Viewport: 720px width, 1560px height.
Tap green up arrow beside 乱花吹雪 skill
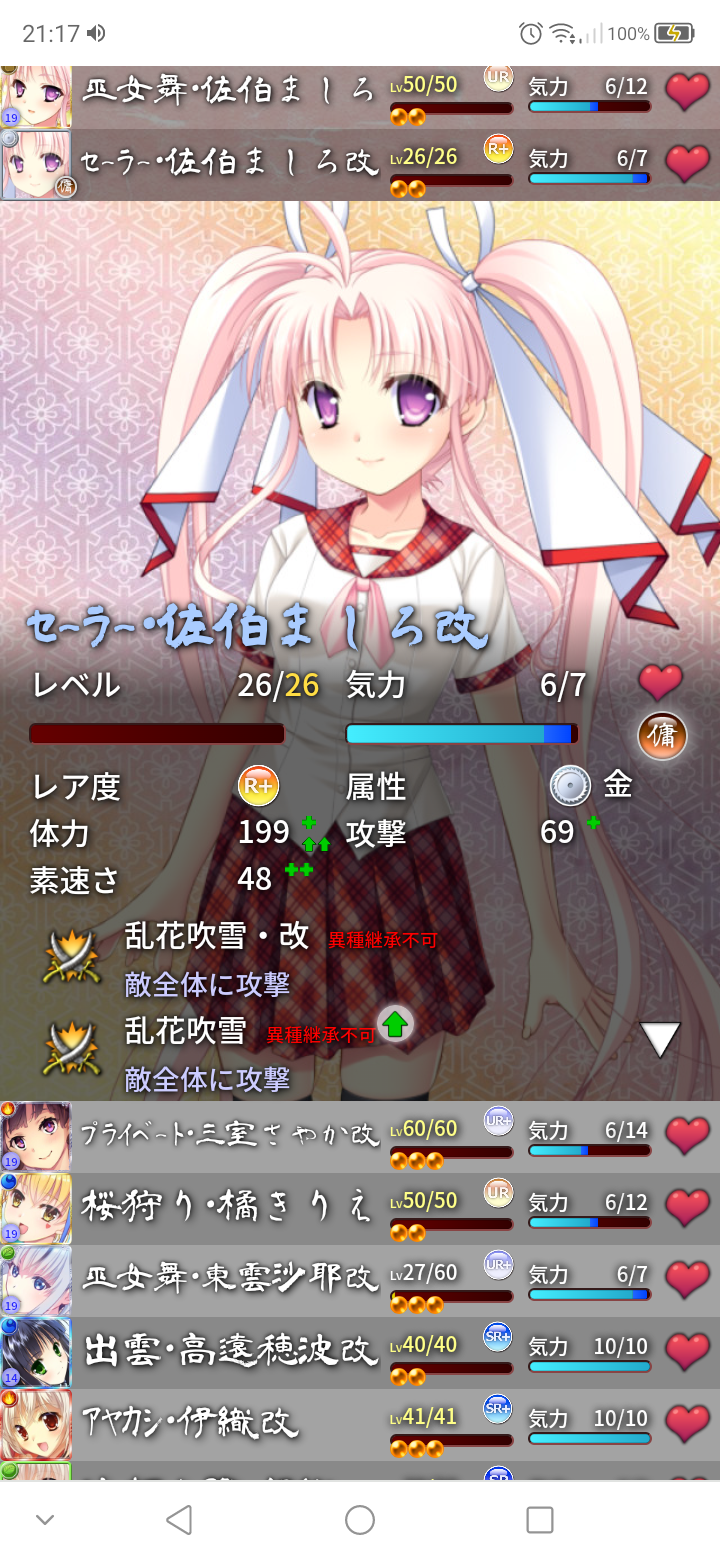(396, 1024)
